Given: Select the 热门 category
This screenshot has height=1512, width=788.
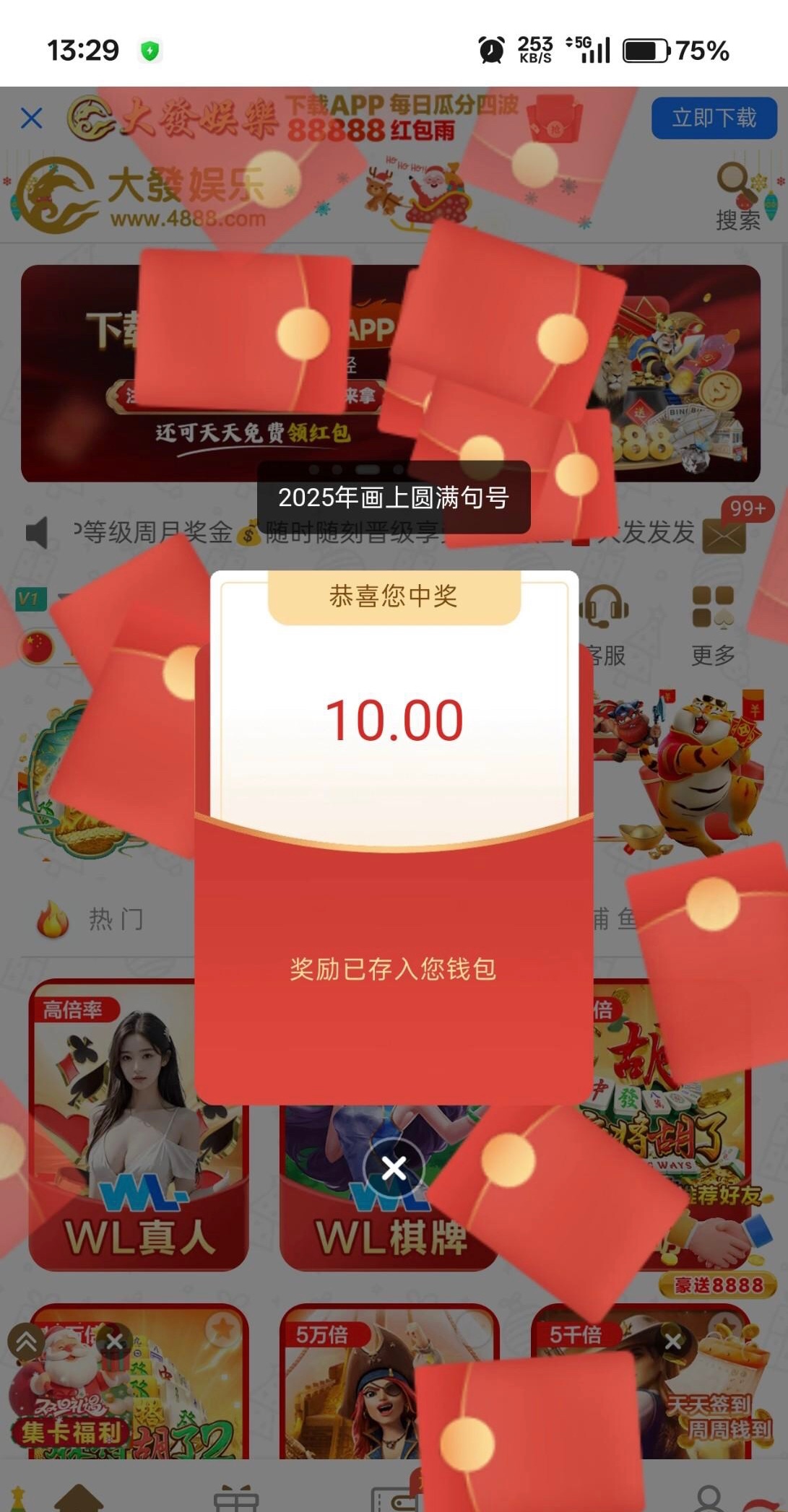Looking at the screenshot, I should (94, 919).
